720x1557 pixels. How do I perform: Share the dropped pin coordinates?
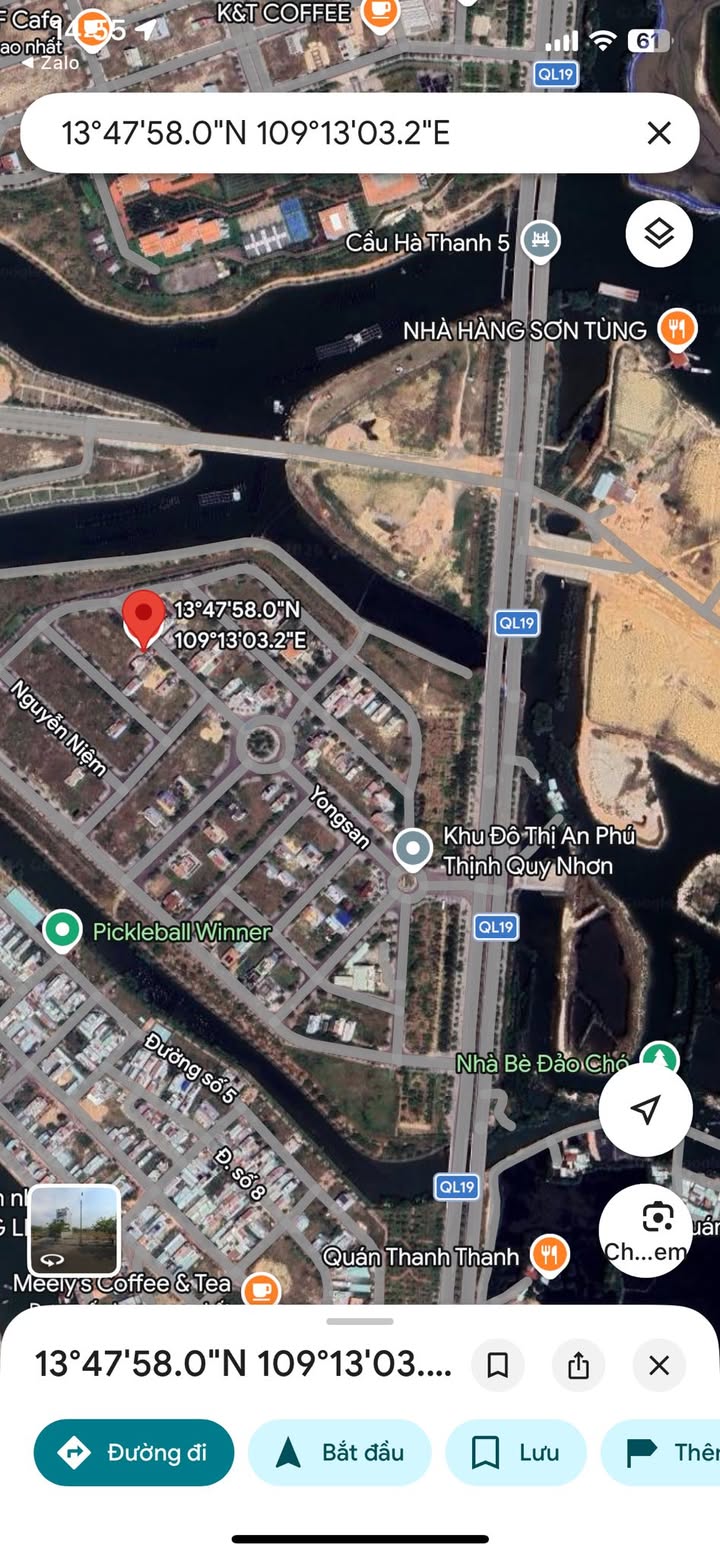[x=578, y=1365]
